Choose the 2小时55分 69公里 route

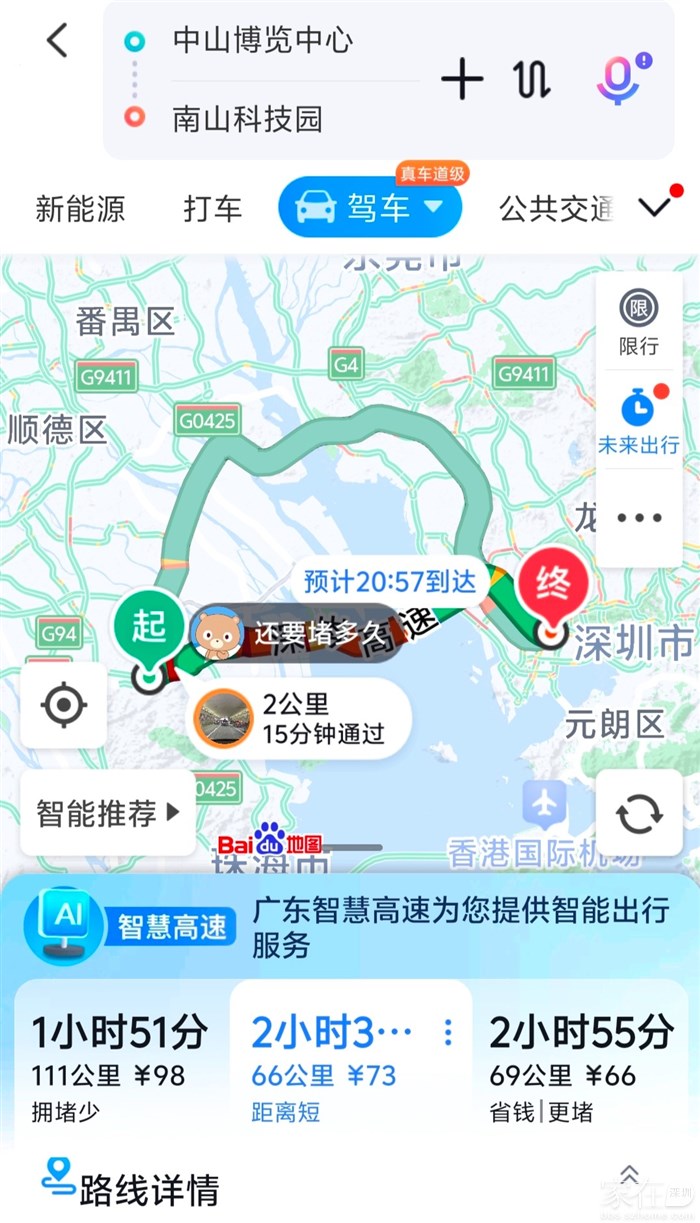tap(581, 1066)
